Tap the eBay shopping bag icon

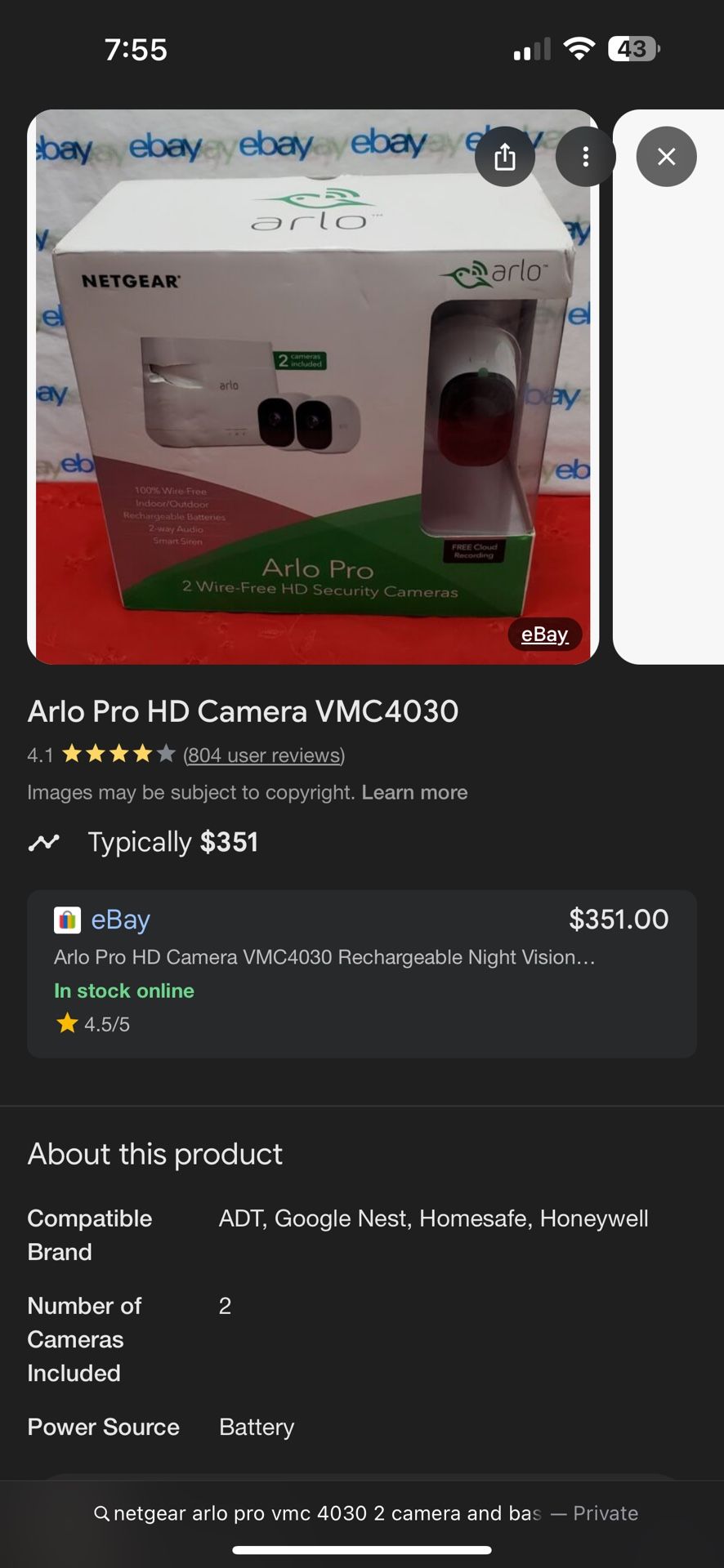pyautogui.click(x=68, y=919)
